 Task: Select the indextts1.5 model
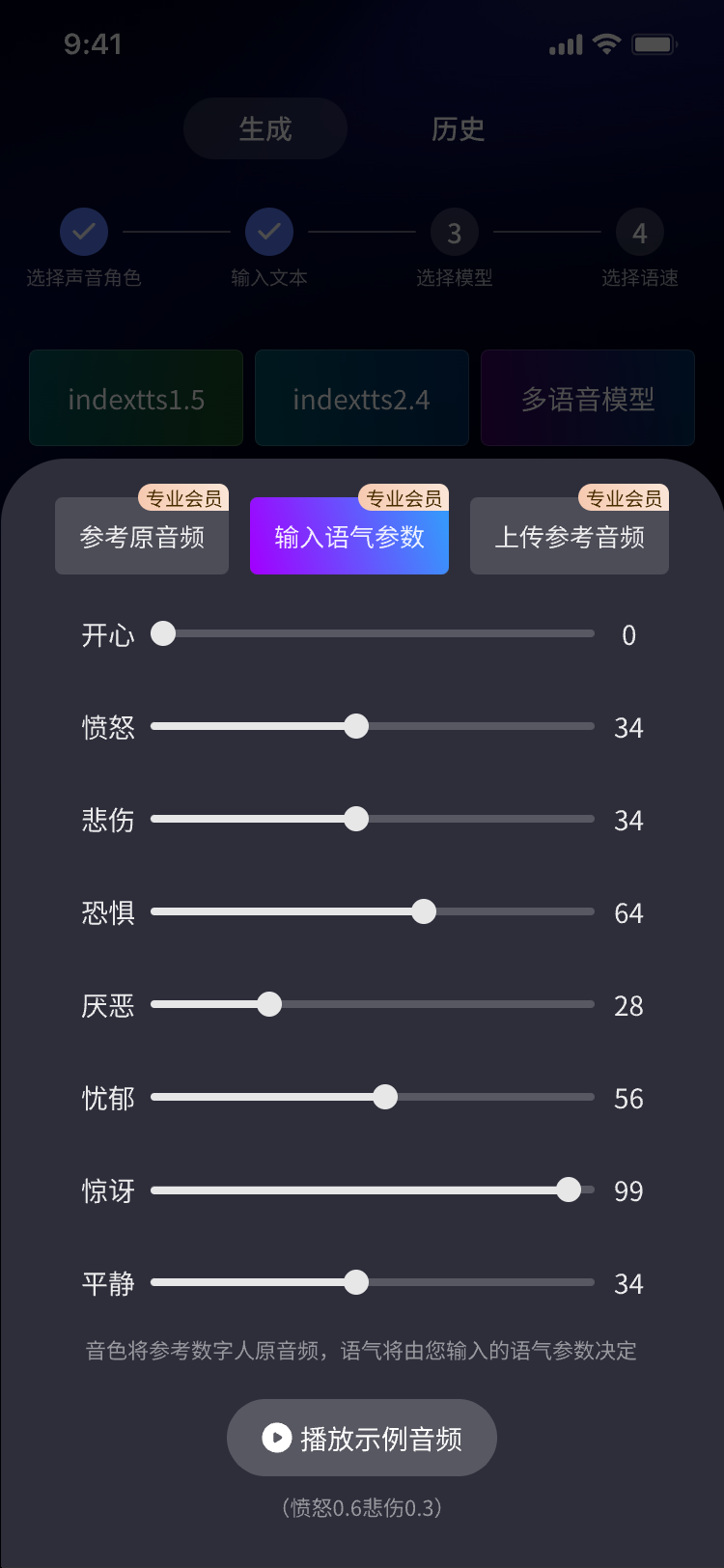[136, 398]
